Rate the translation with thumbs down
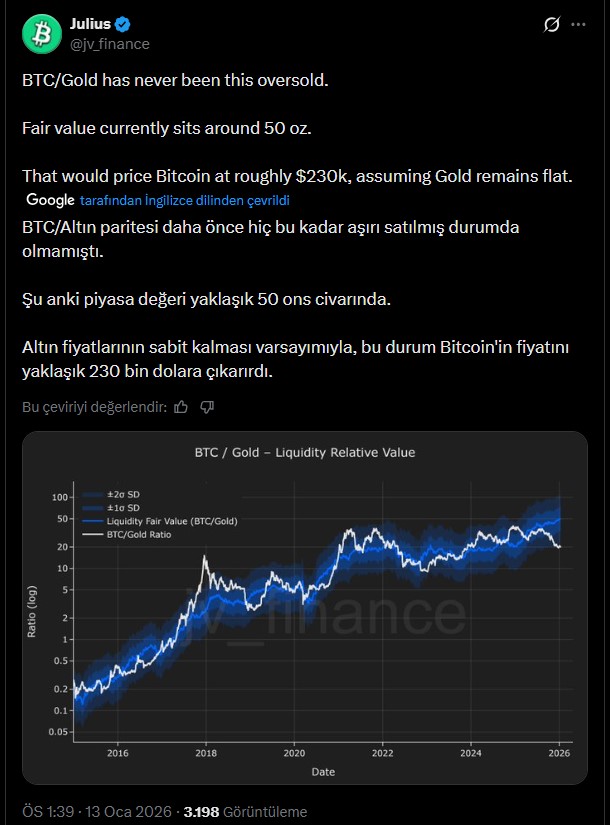 207,407
